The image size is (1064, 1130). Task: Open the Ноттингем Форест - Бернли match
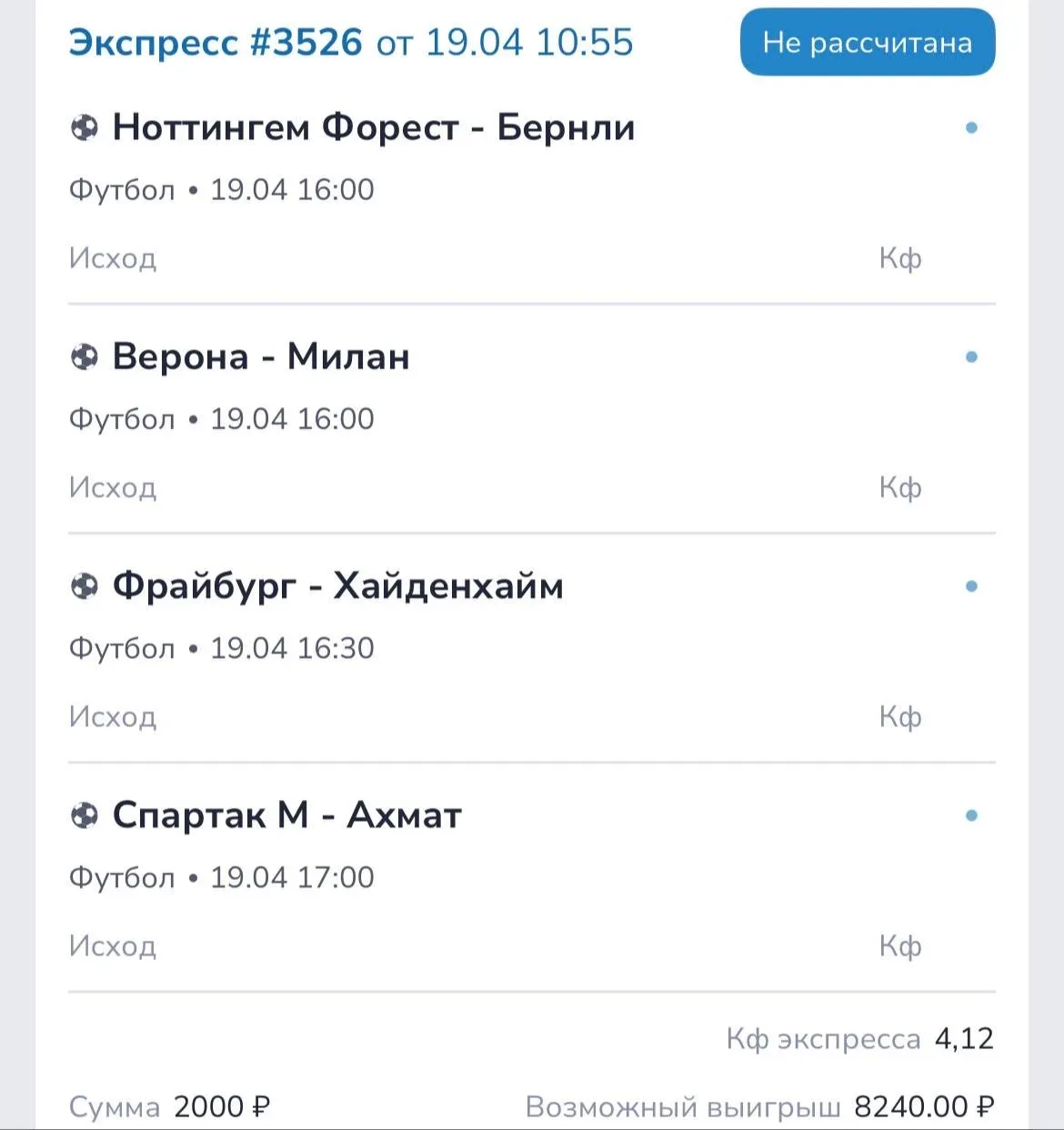pyautogui.click(x=373, y=128)
